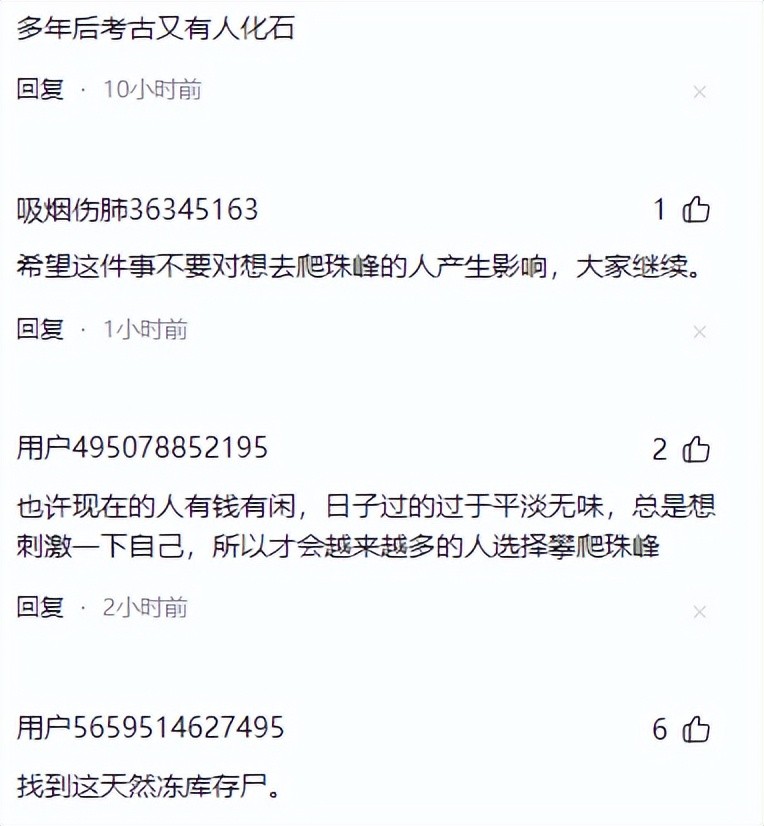764x826 pixels.
Task: Like the comment by 用户5659514627495
Action: pyautogui.click(x=696, y=729)
